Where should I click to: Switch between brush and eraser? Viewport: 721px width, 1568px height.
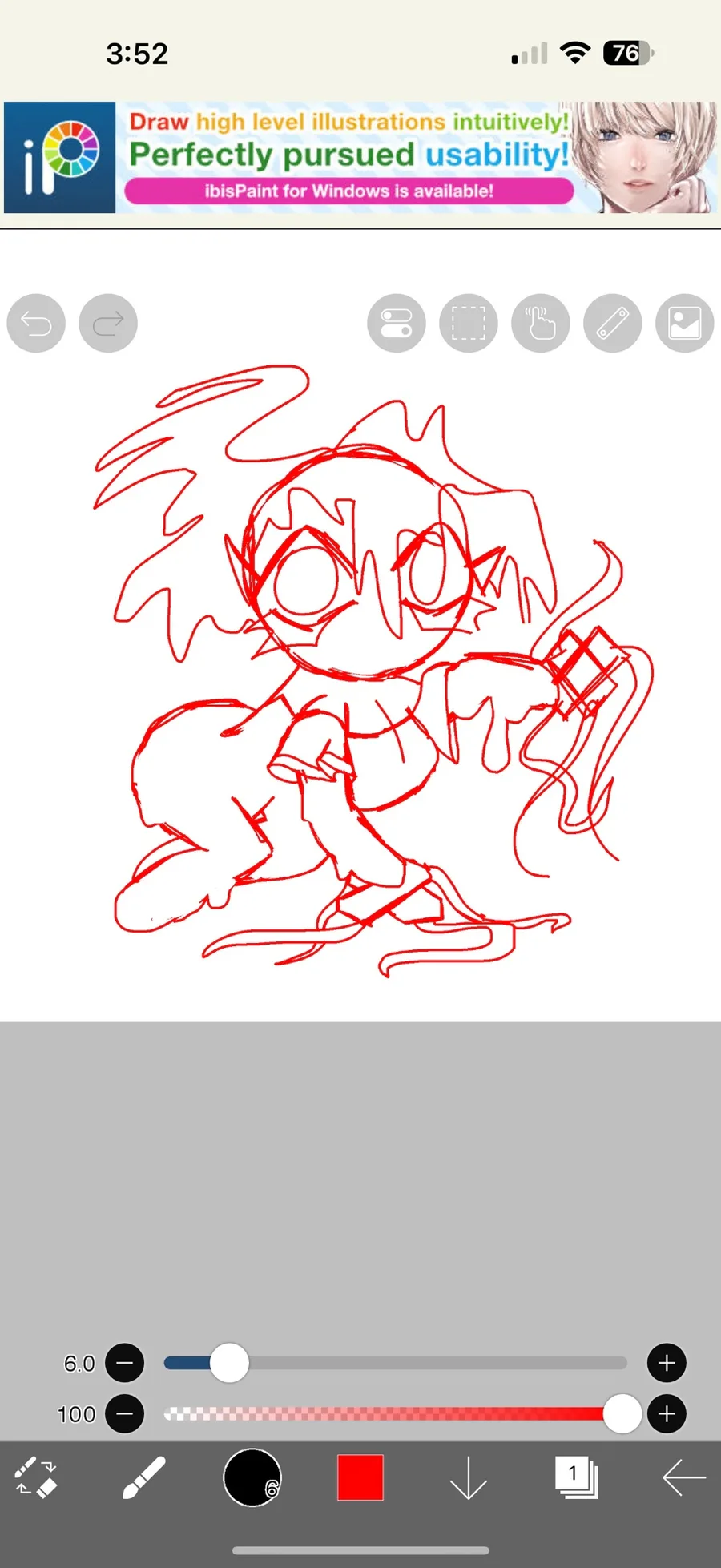36,1477
